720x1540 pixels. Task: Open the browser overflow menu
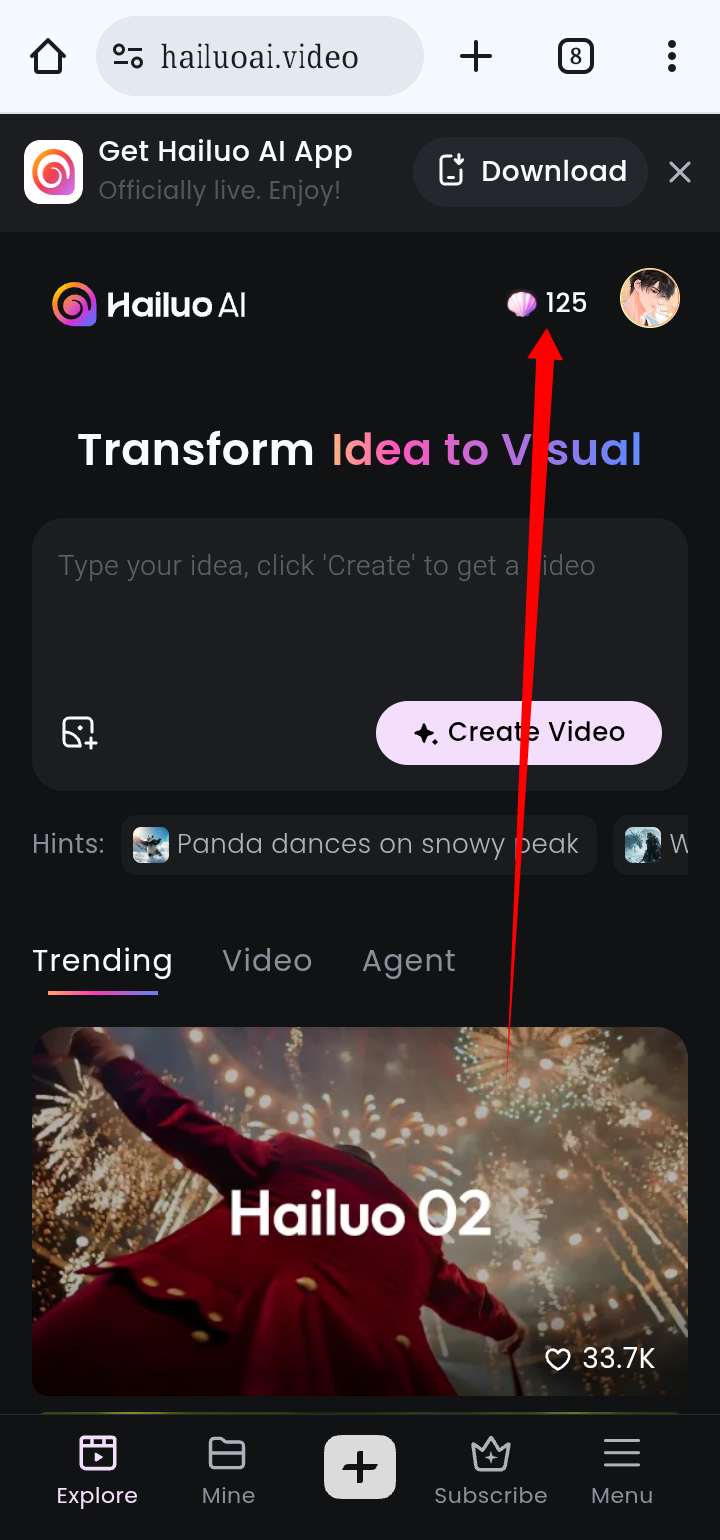coord(671,57)
